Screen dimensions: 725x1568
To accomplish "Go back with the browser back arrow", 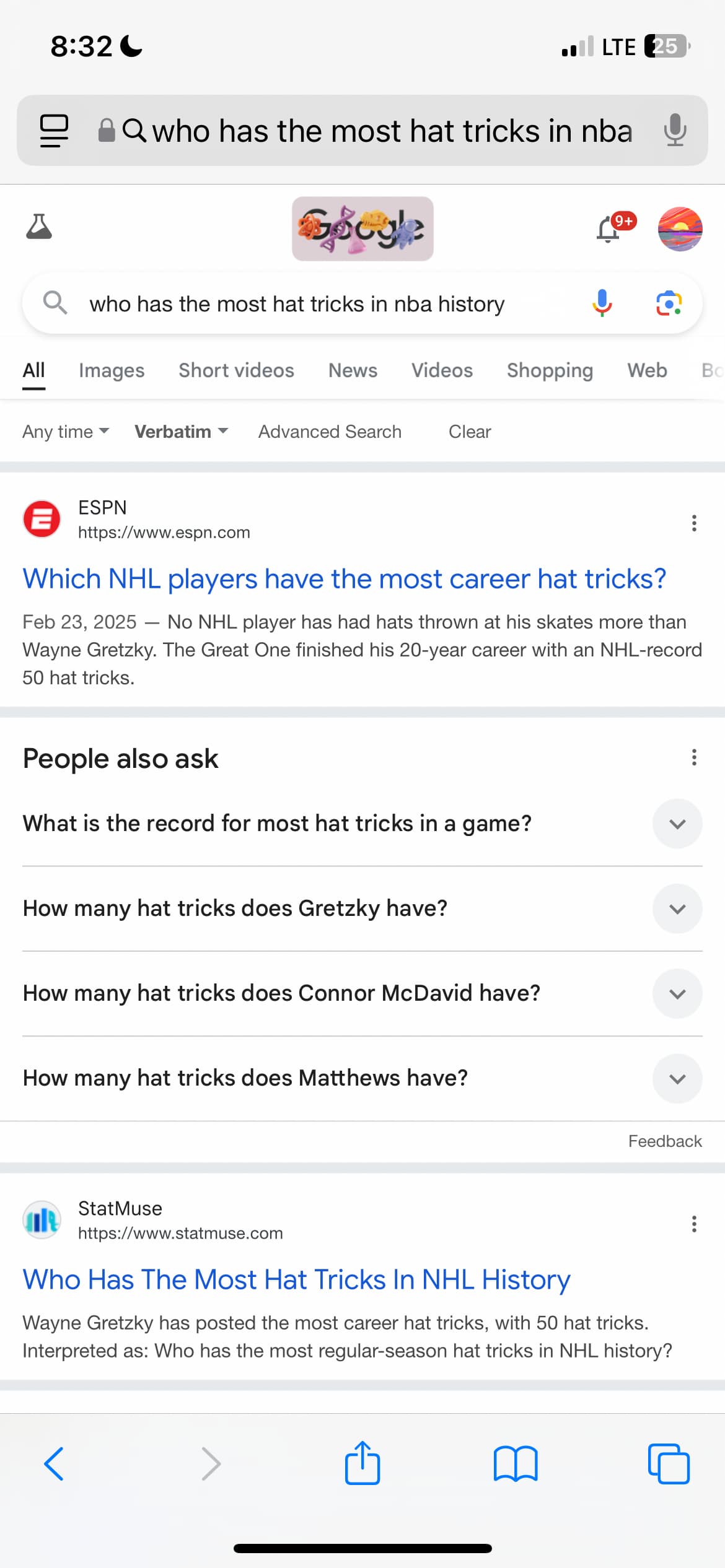I will point(54,1464).
